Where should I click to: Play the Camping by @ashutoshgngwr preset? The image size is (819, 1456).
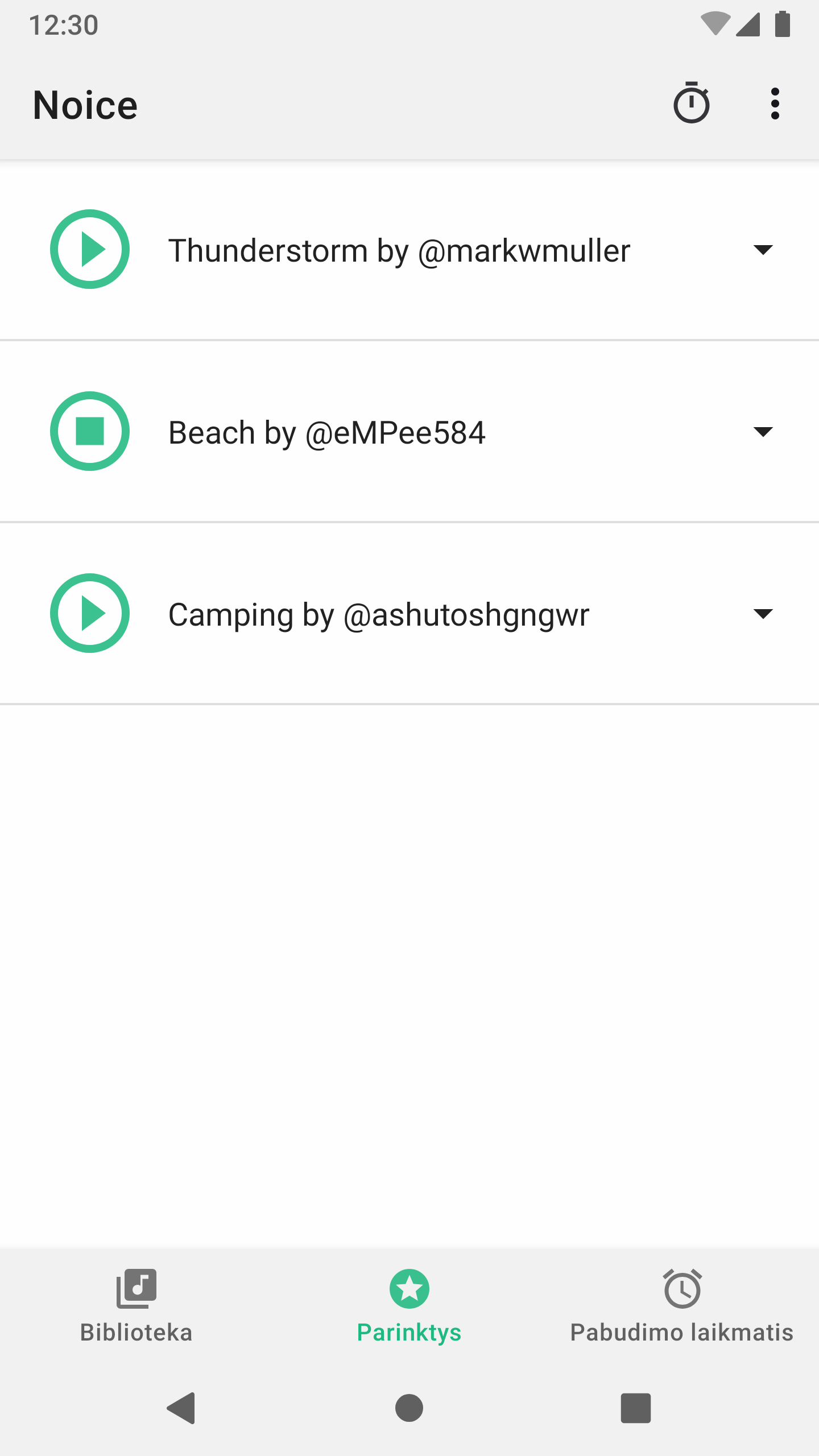[x=90, y=613]
